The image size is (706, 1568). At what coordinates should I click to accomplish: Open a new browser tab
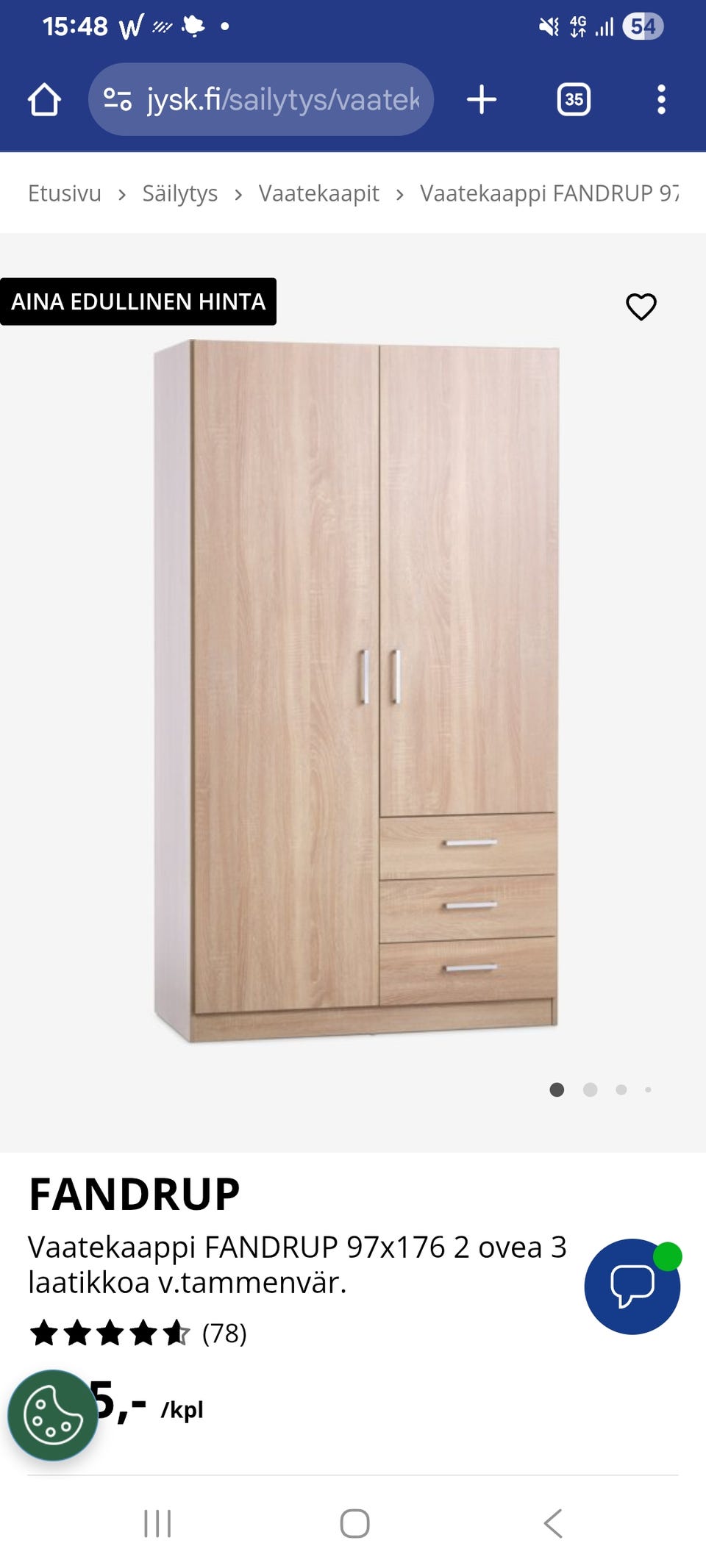pyautogui.click(x=482, y=99)
